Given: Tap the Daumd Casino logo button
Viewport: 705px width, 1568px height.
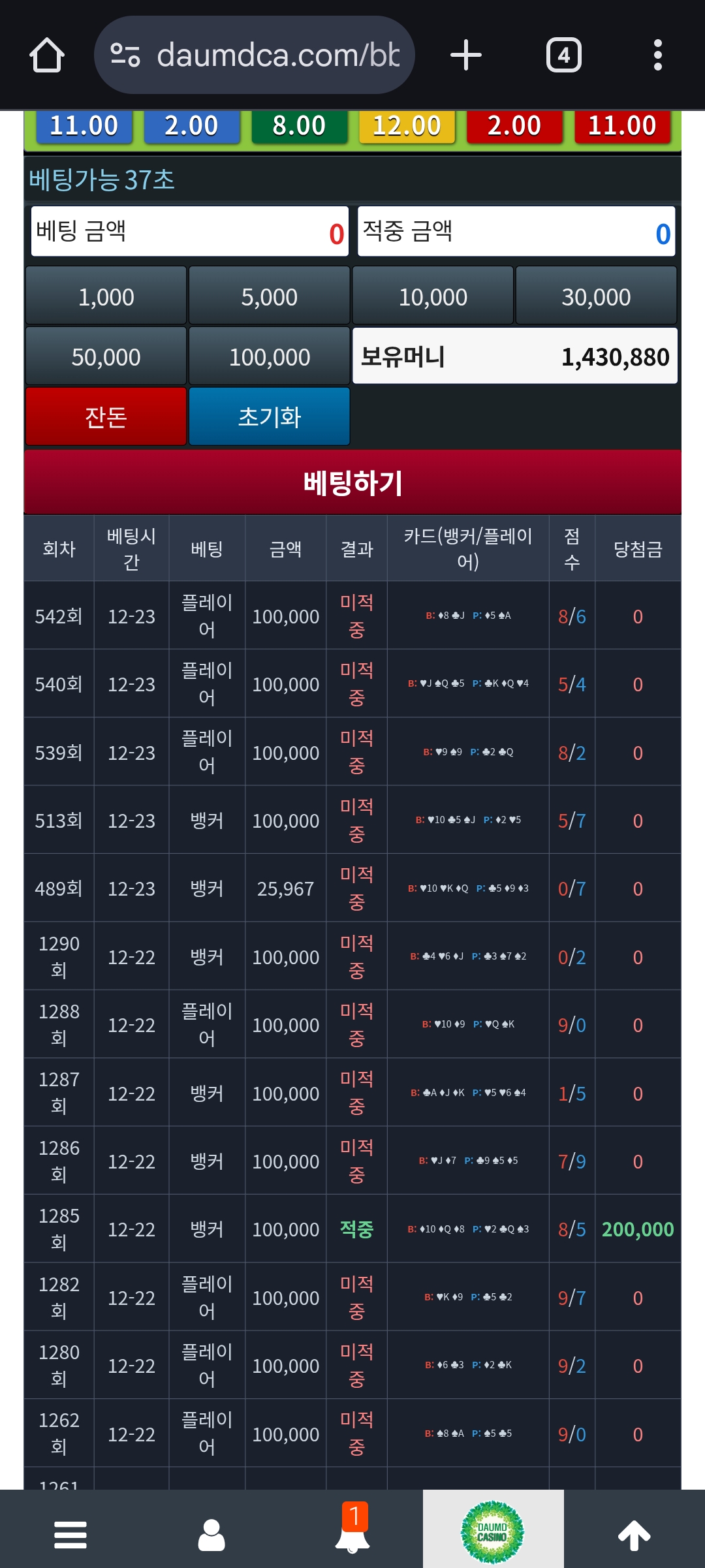Looking at the screenshot, I should pyautogui.click(x=493, y=1531).
